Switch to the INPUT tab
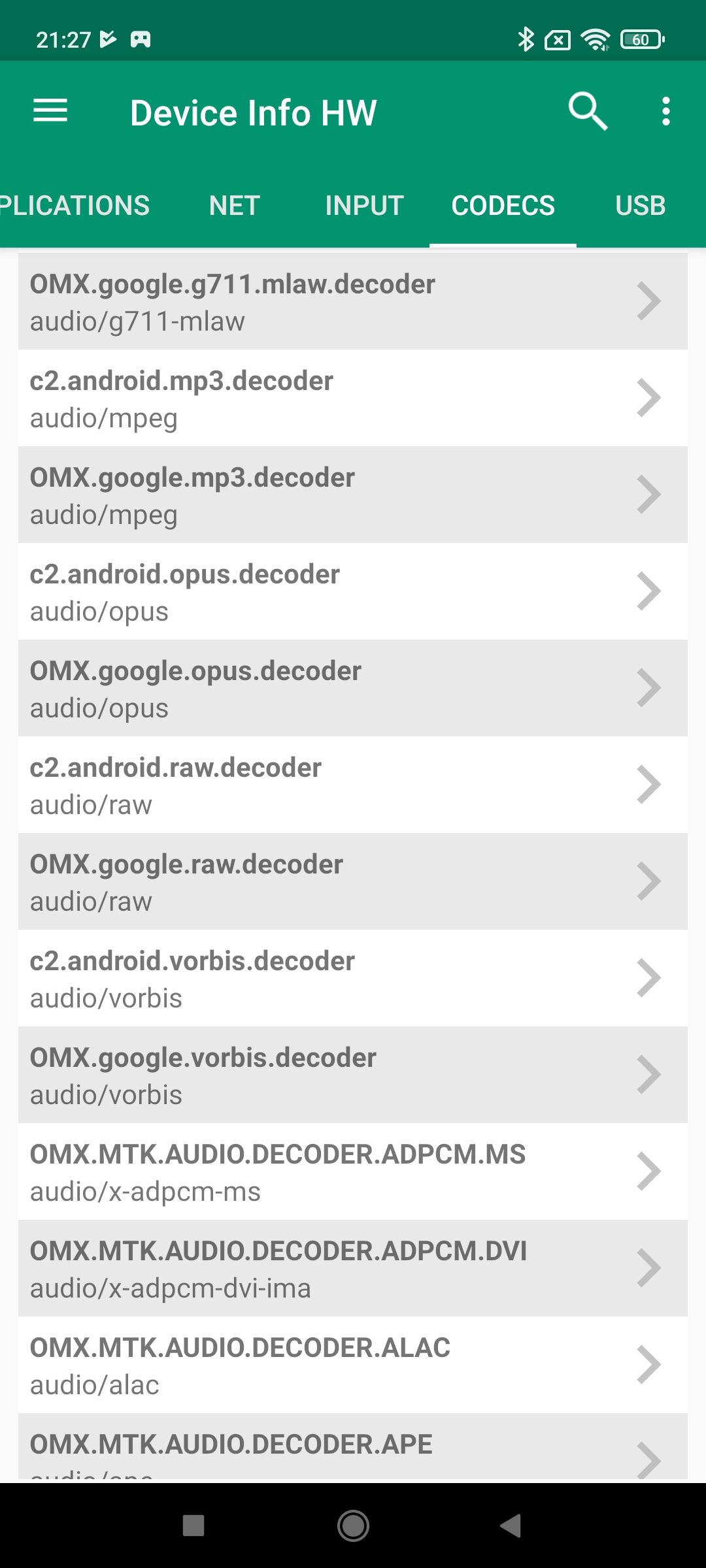 click(x=364, y=206)
